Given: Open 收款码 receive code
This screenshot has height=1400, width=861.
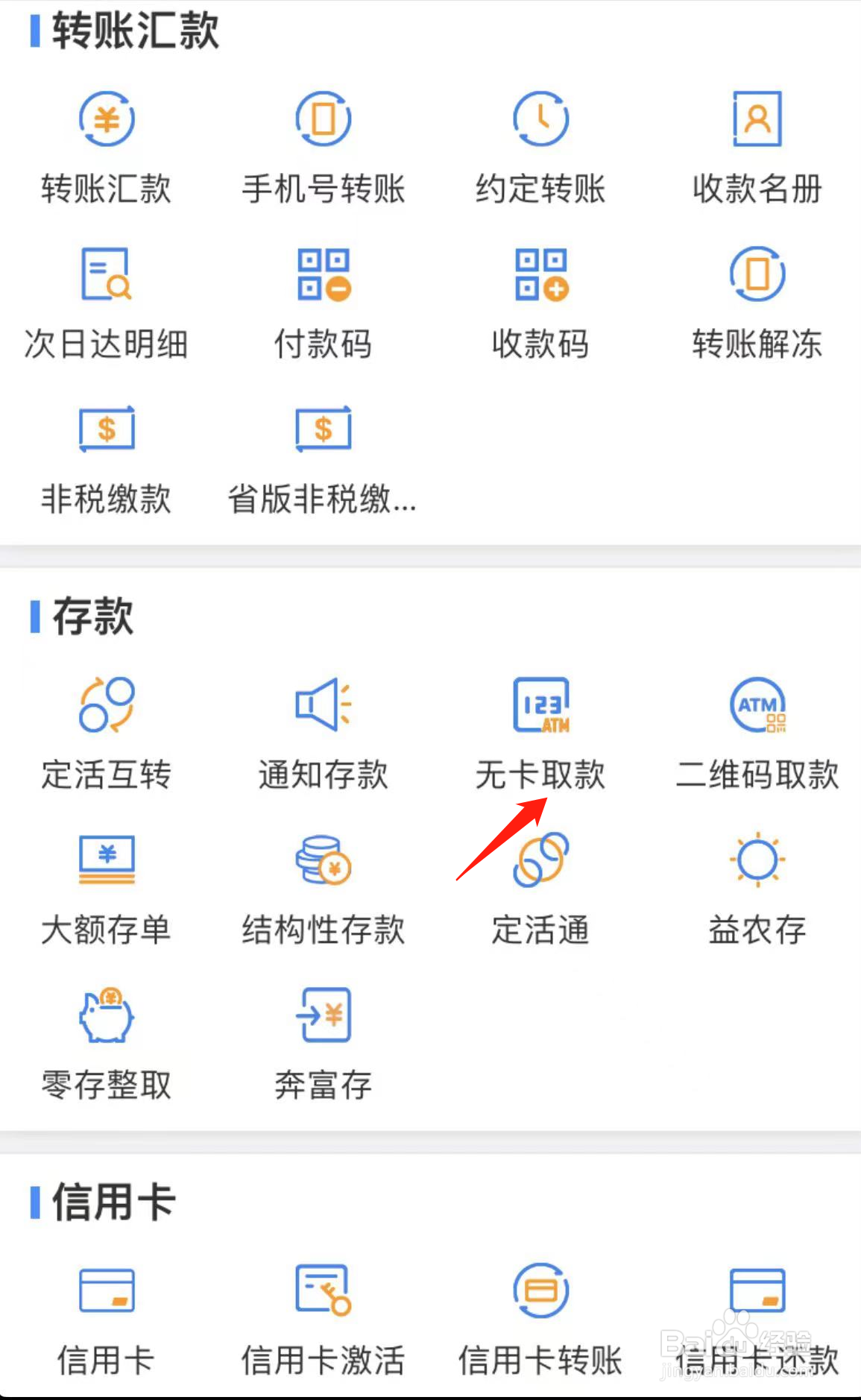Looking at the screenshot, I should (x=540, y=304).
